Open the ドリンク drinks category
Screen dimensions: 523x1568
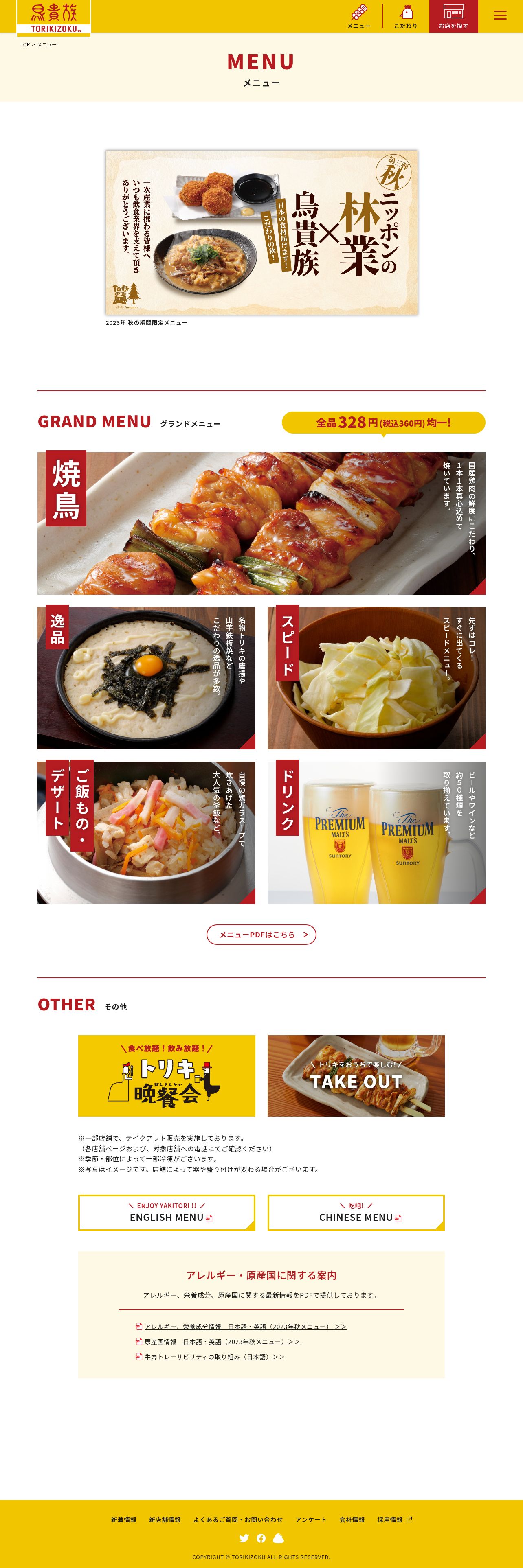pyautogui.click(x=376, y=832)
